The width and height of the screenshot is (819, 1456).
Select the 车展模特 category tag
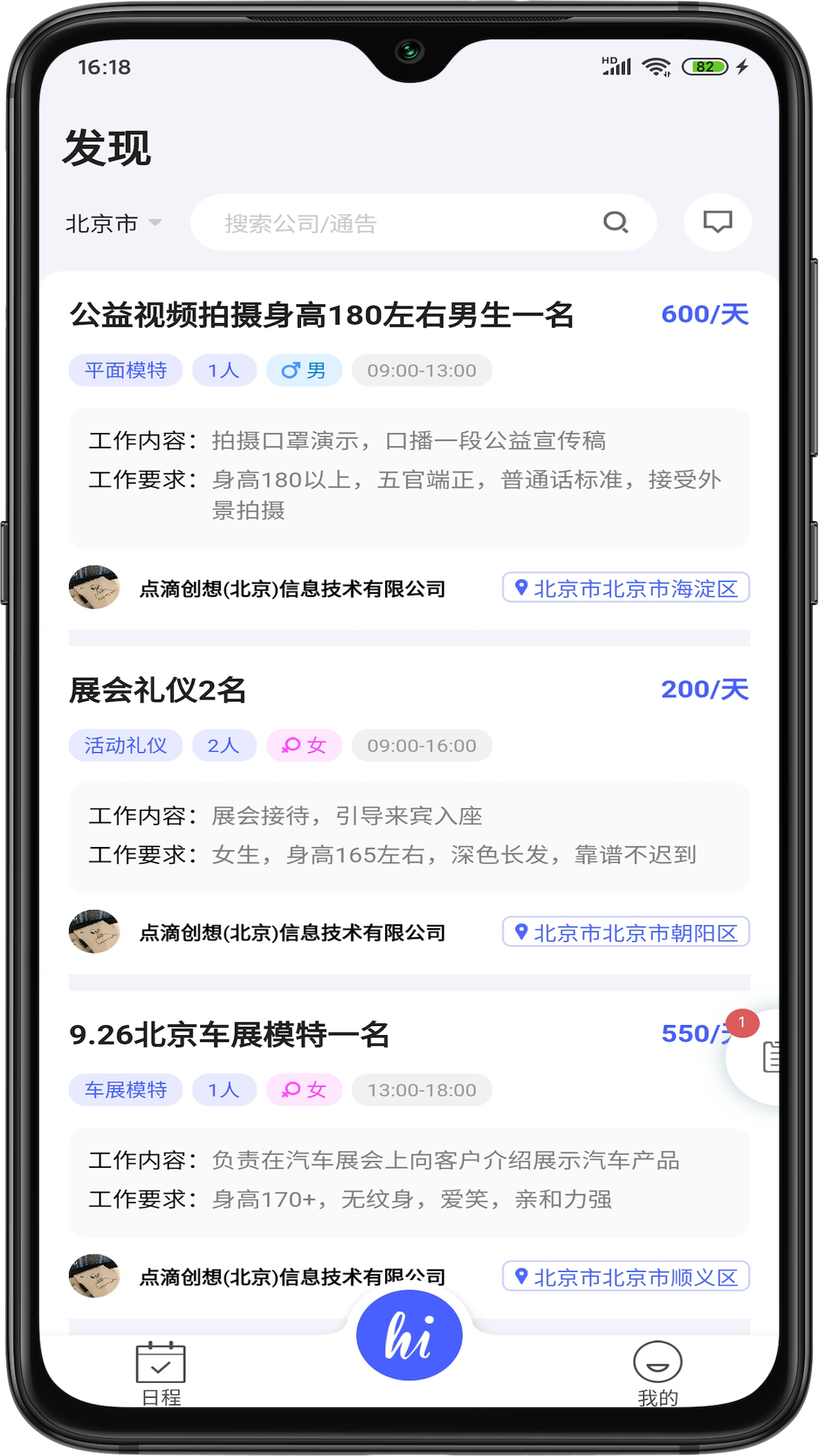[x=124, y=1090]
